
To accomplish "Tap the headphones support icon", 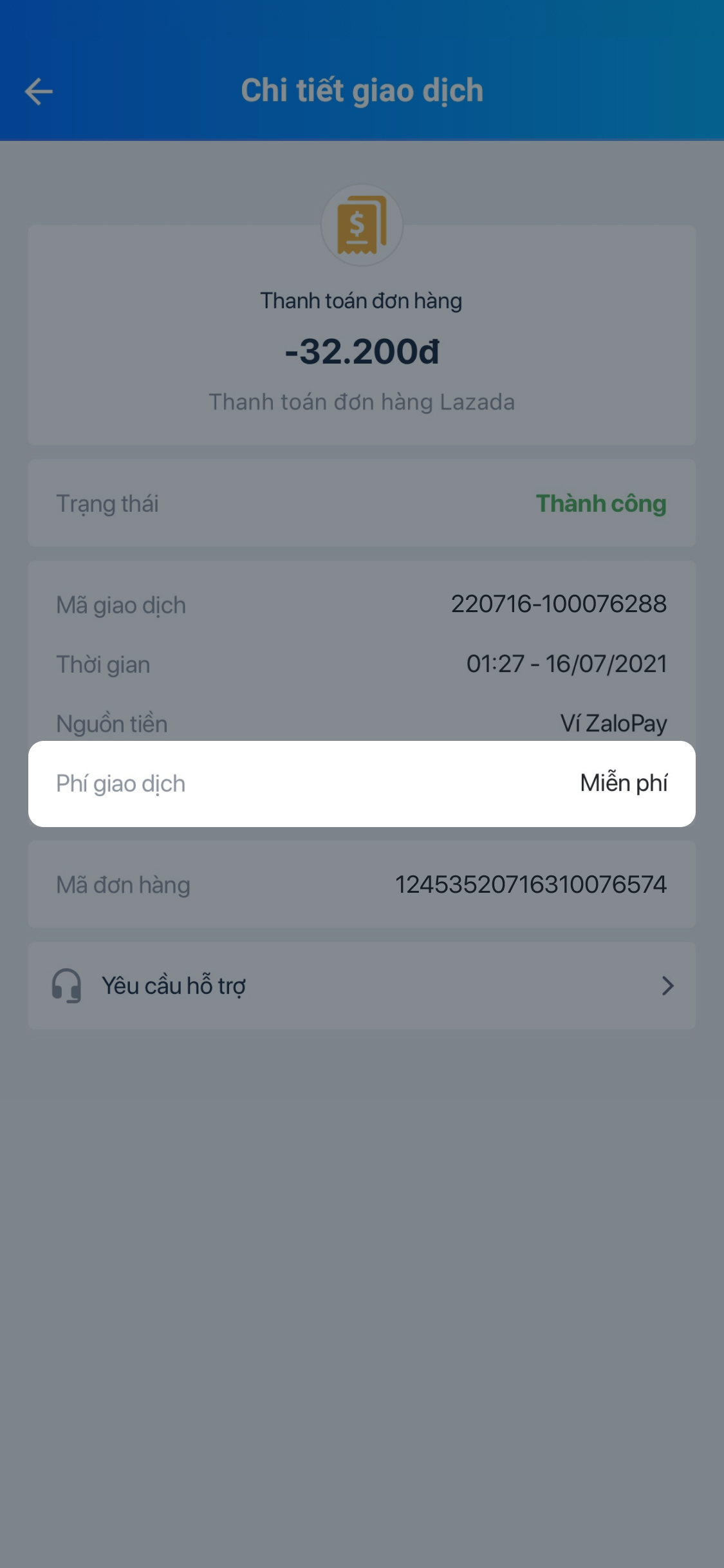I will pos(68,985).
